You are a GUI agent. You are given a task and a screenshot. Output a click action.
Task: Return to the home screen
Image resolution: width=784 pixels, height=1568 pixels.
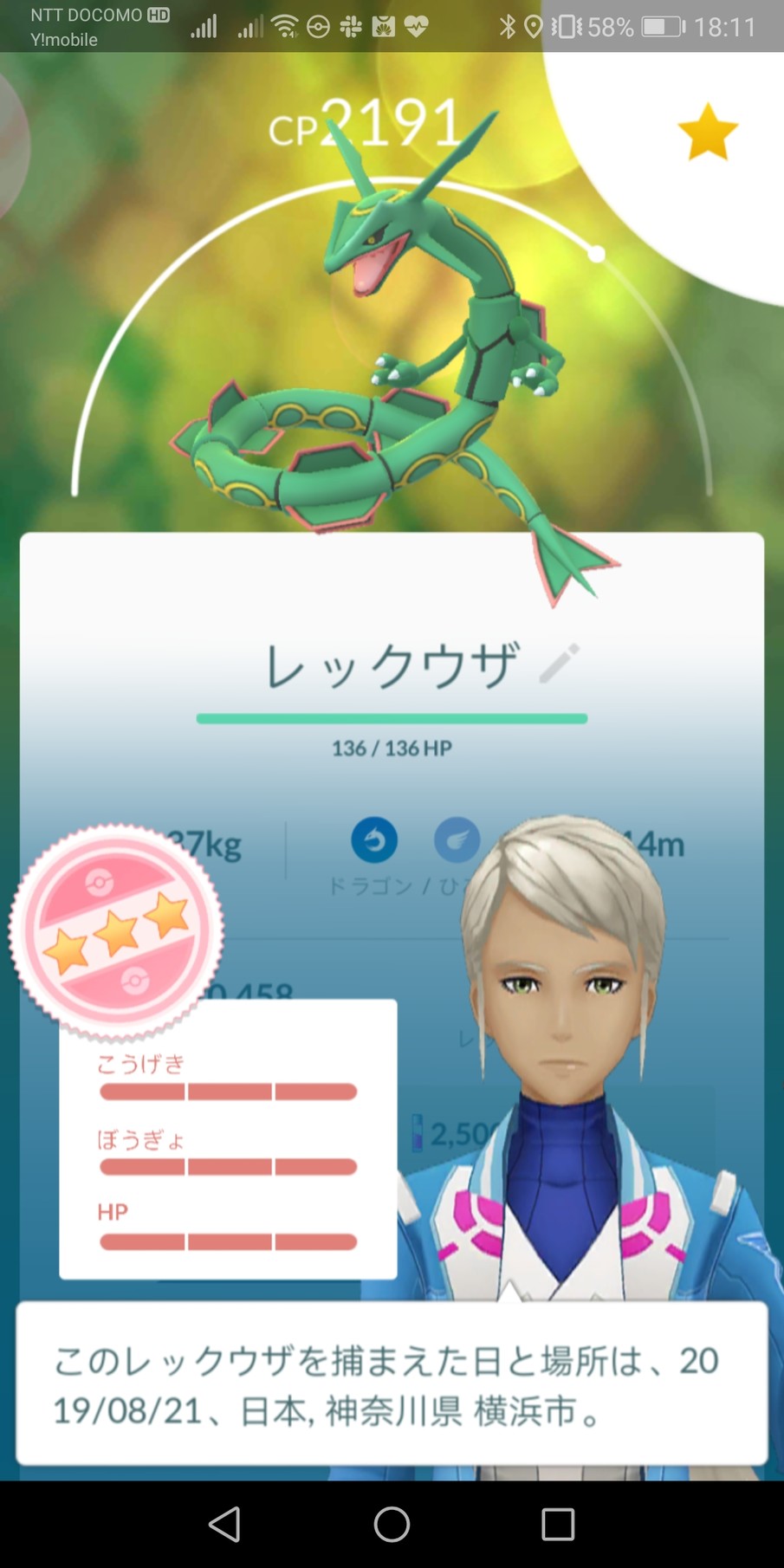[392, 1525]
